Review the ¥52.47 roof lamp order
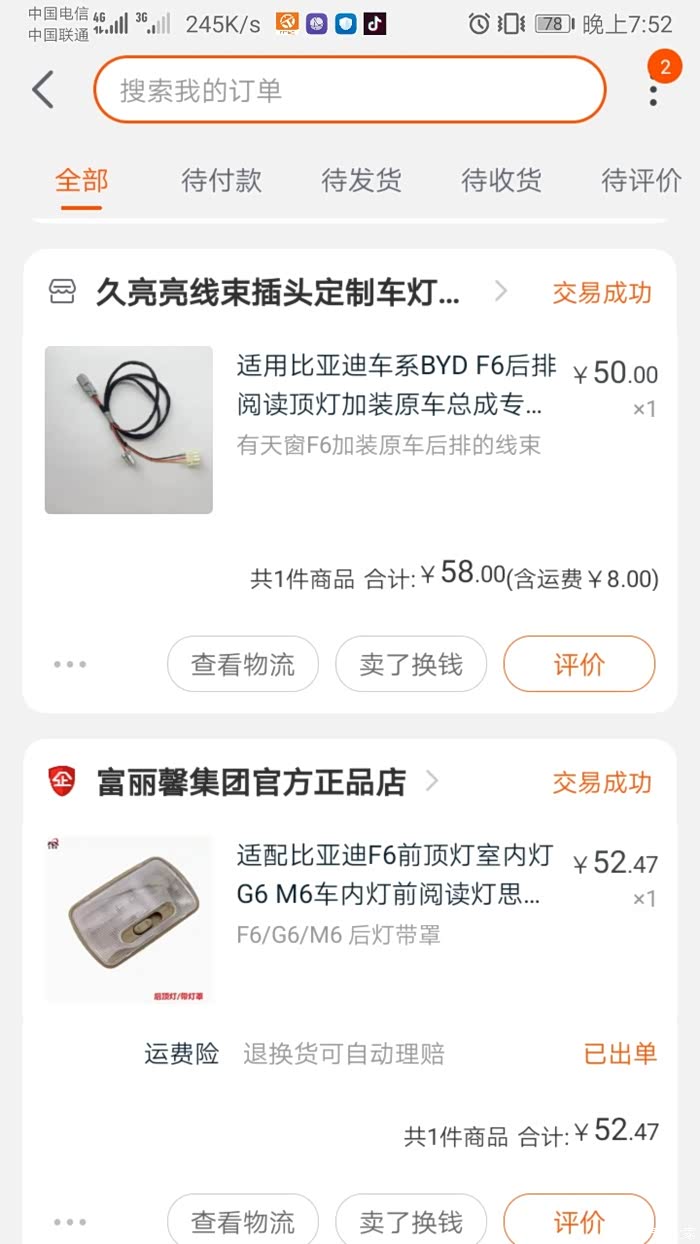 click(579, 1221)
